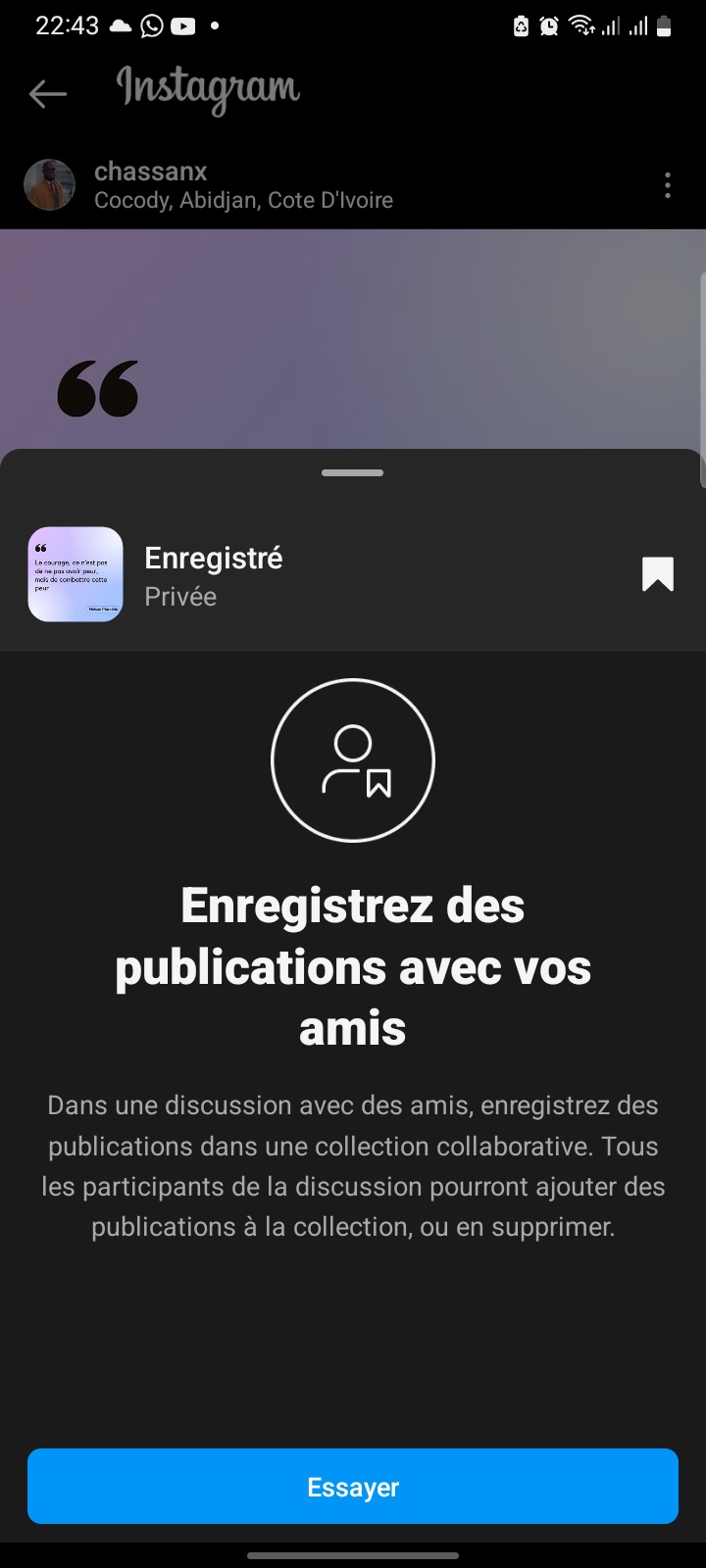The image size is (706, 1568).
Task: Open the saved post thumbnail
Action: pos(76,574)
